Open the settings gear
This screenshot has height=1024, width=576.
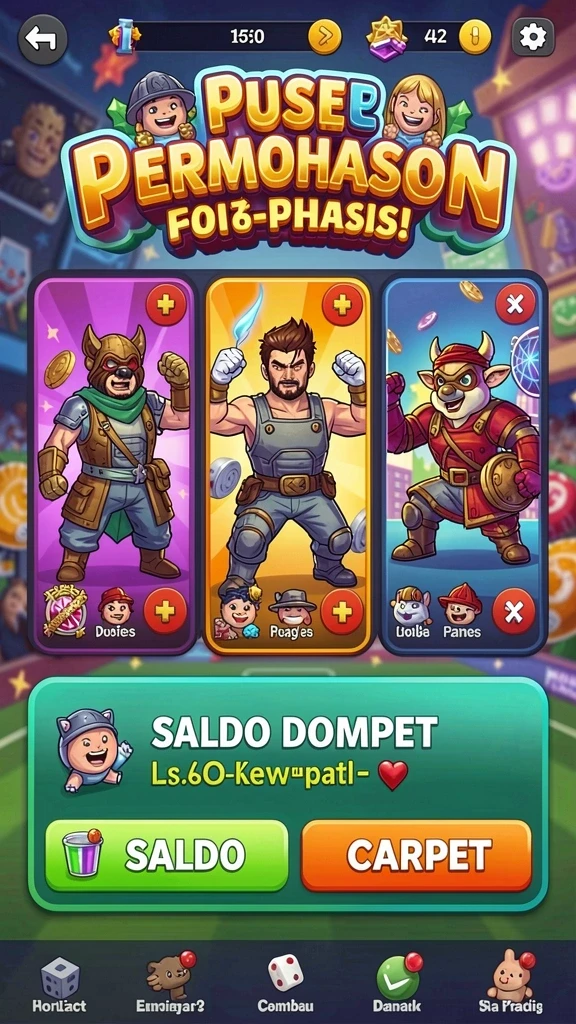coord(532,37)
